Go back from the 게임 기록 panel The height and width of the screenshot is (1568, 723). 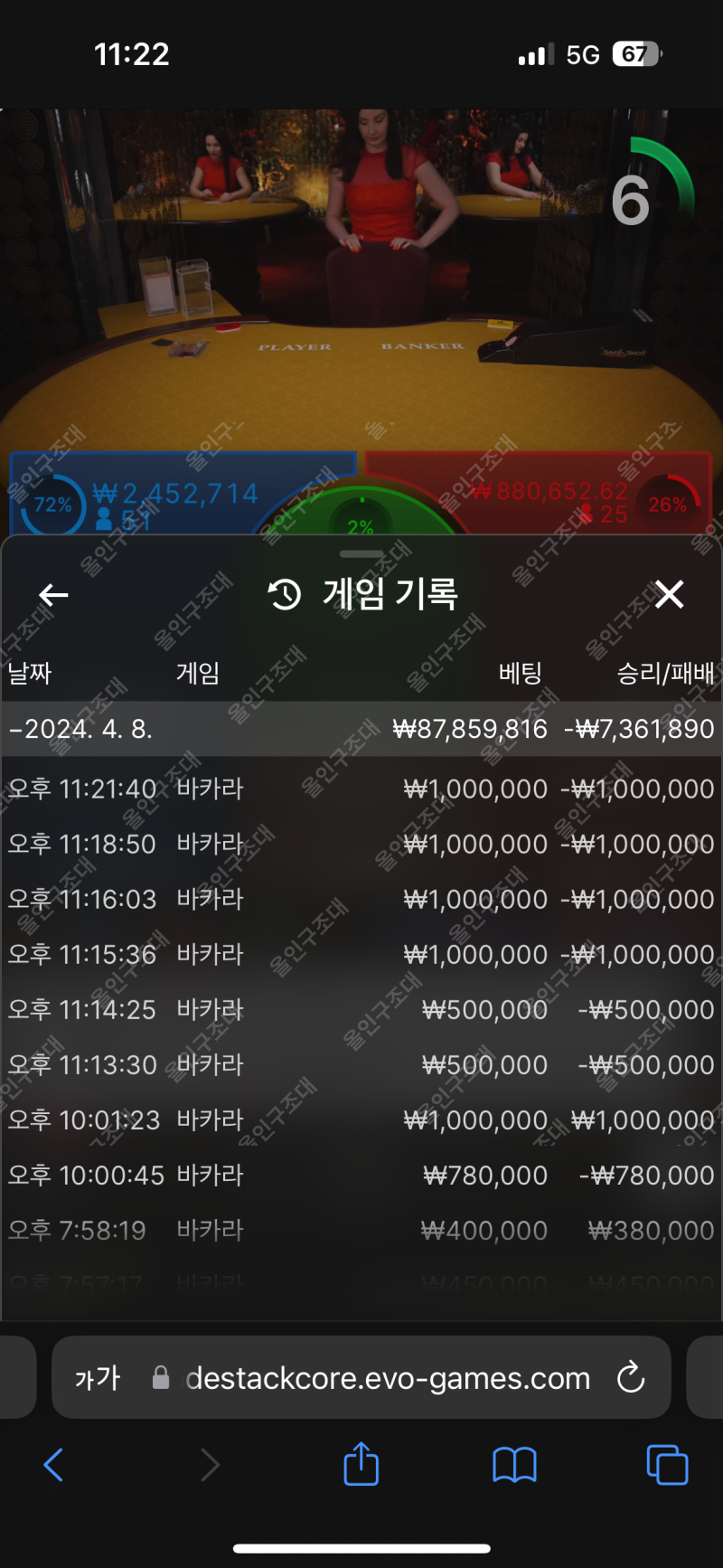pos(54,595)
